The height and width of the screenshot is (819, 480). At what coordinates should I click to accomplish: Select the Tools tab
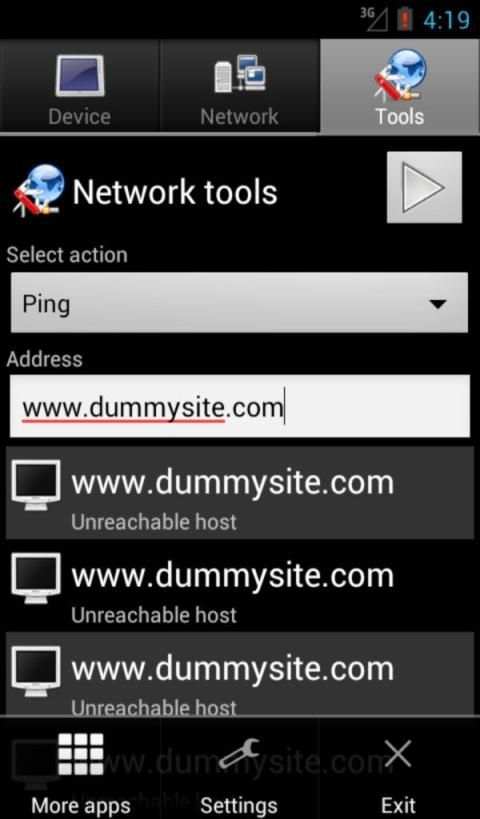click(x=400, y=86)
